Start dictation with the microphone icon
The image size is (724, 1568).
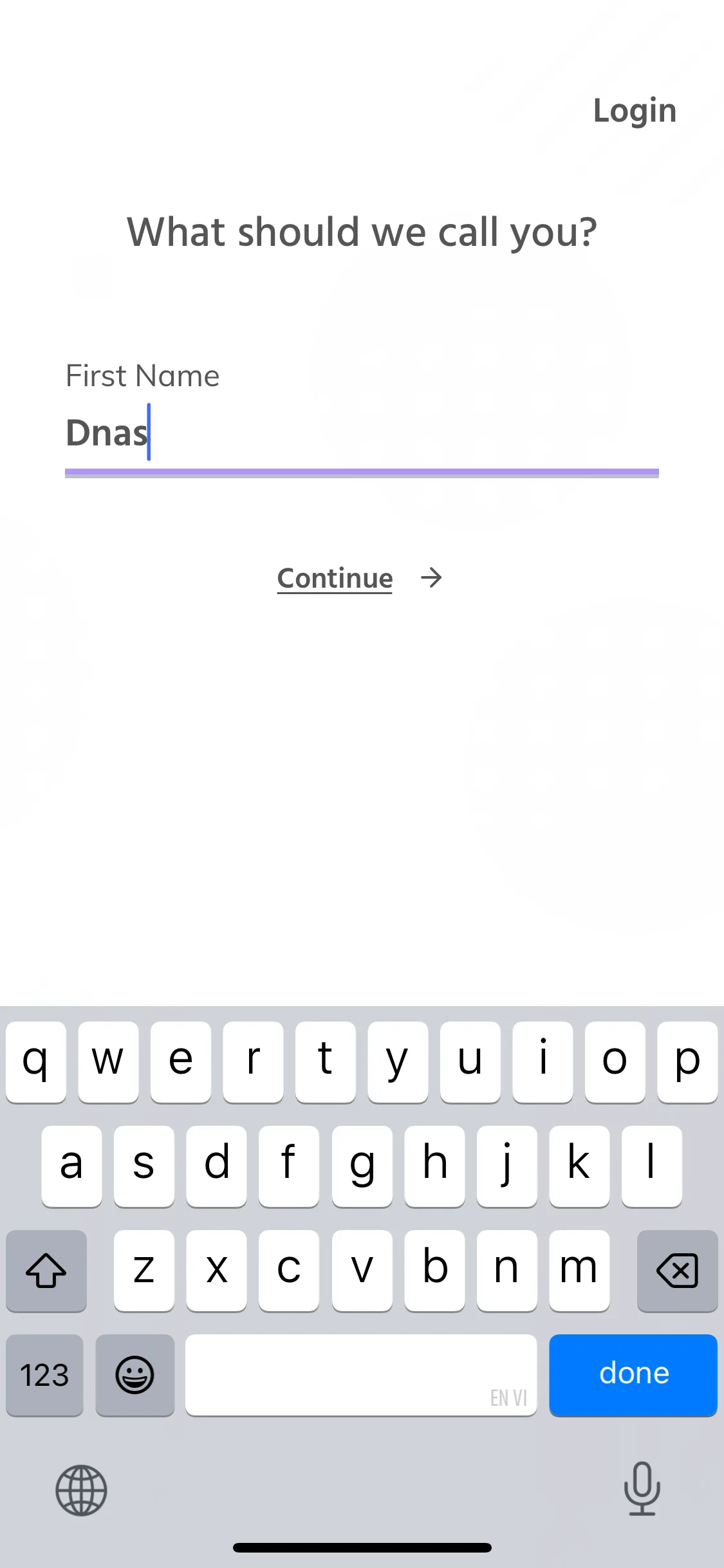click(642, 1488)
